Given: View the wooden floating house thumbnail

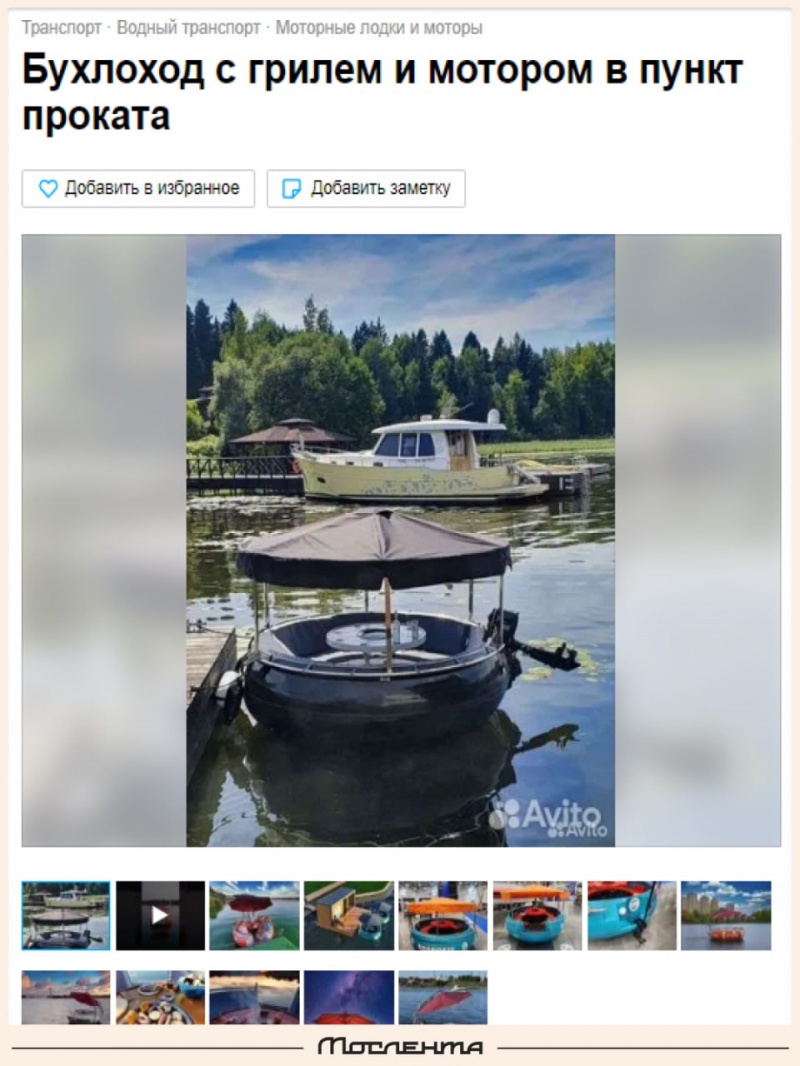Looking at the screenshot, I should pos(348,915).
